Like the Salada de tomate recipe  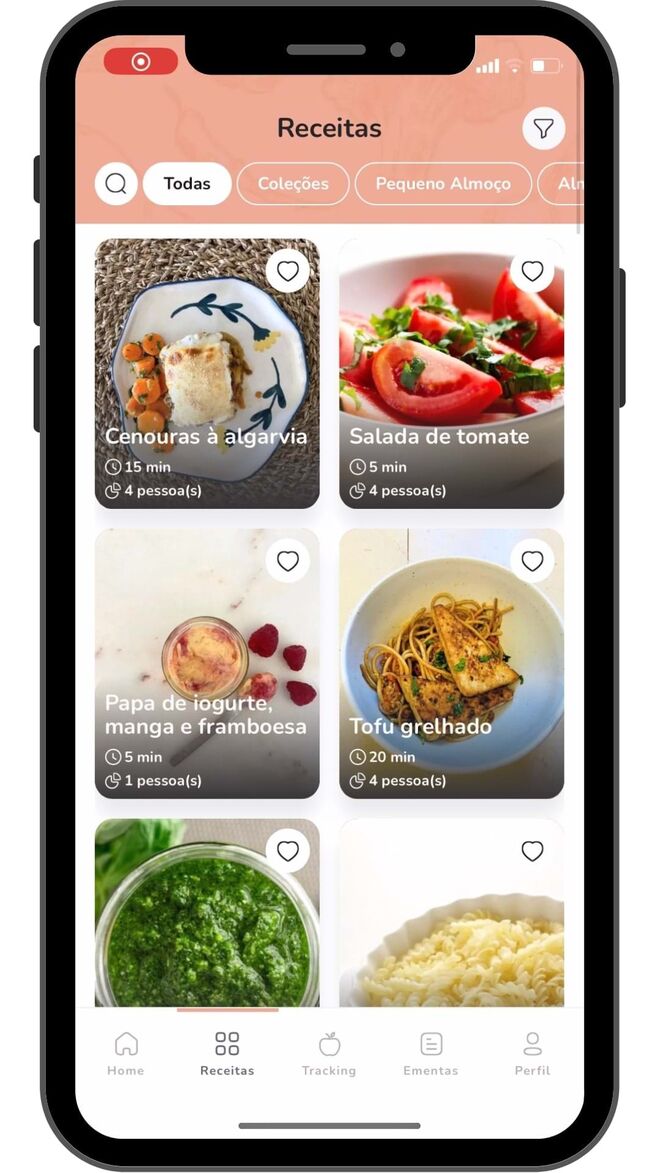pyautogui.click(x=532, y=271)
